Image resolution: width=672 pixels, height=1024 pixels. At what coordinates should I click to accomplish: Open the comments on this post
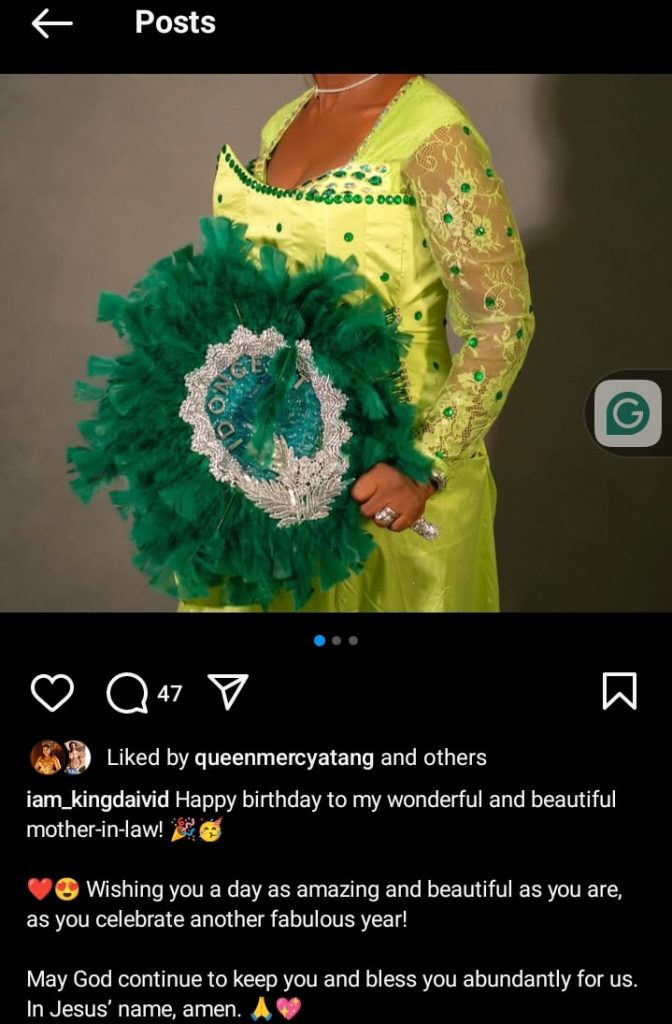coord(128,692)
